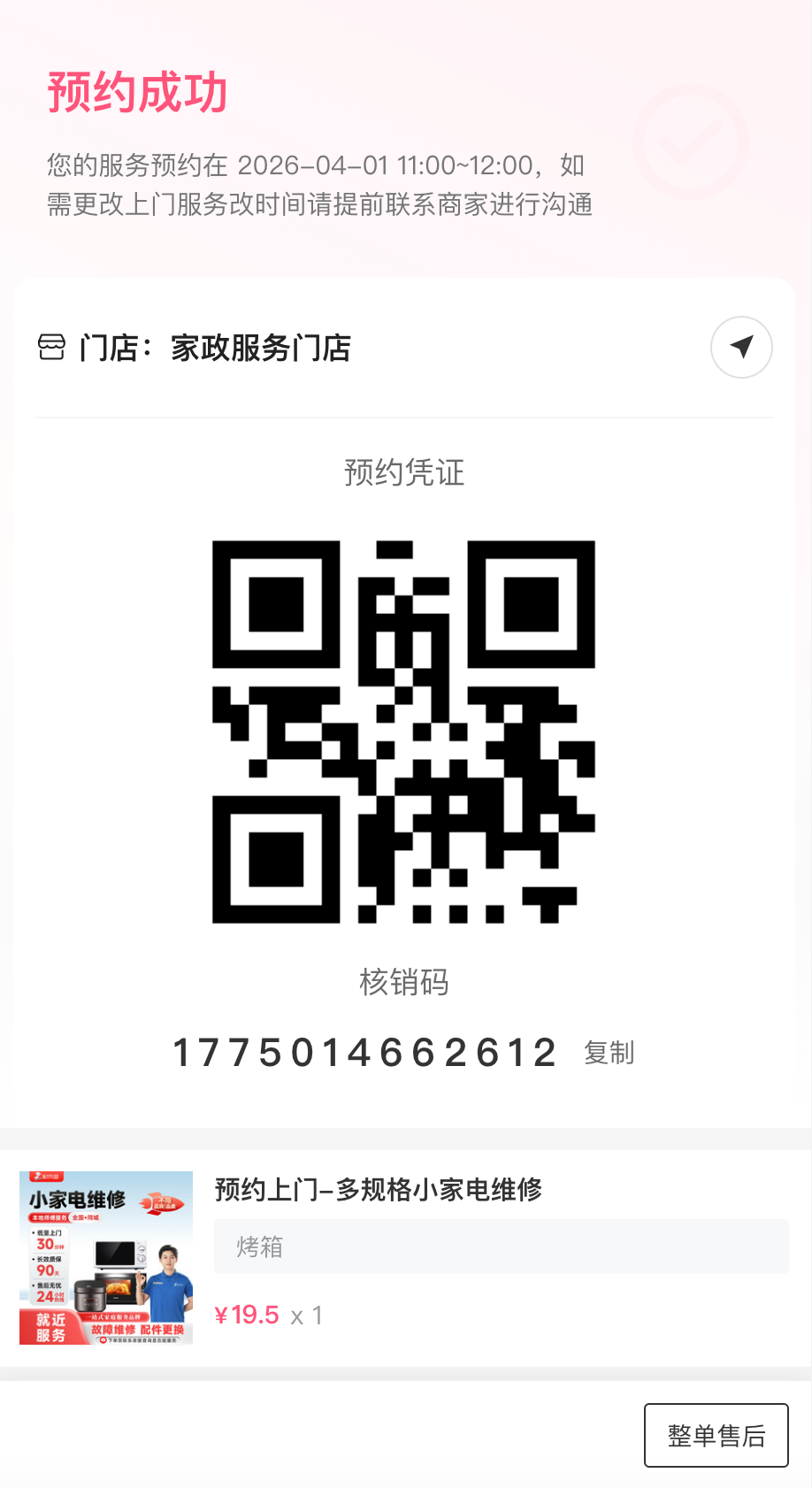The width and height of the screenshot is (812, 1488).
Task: Copy the verification code via 复制
Action: pyautogui.click(x=609, y=1053)
